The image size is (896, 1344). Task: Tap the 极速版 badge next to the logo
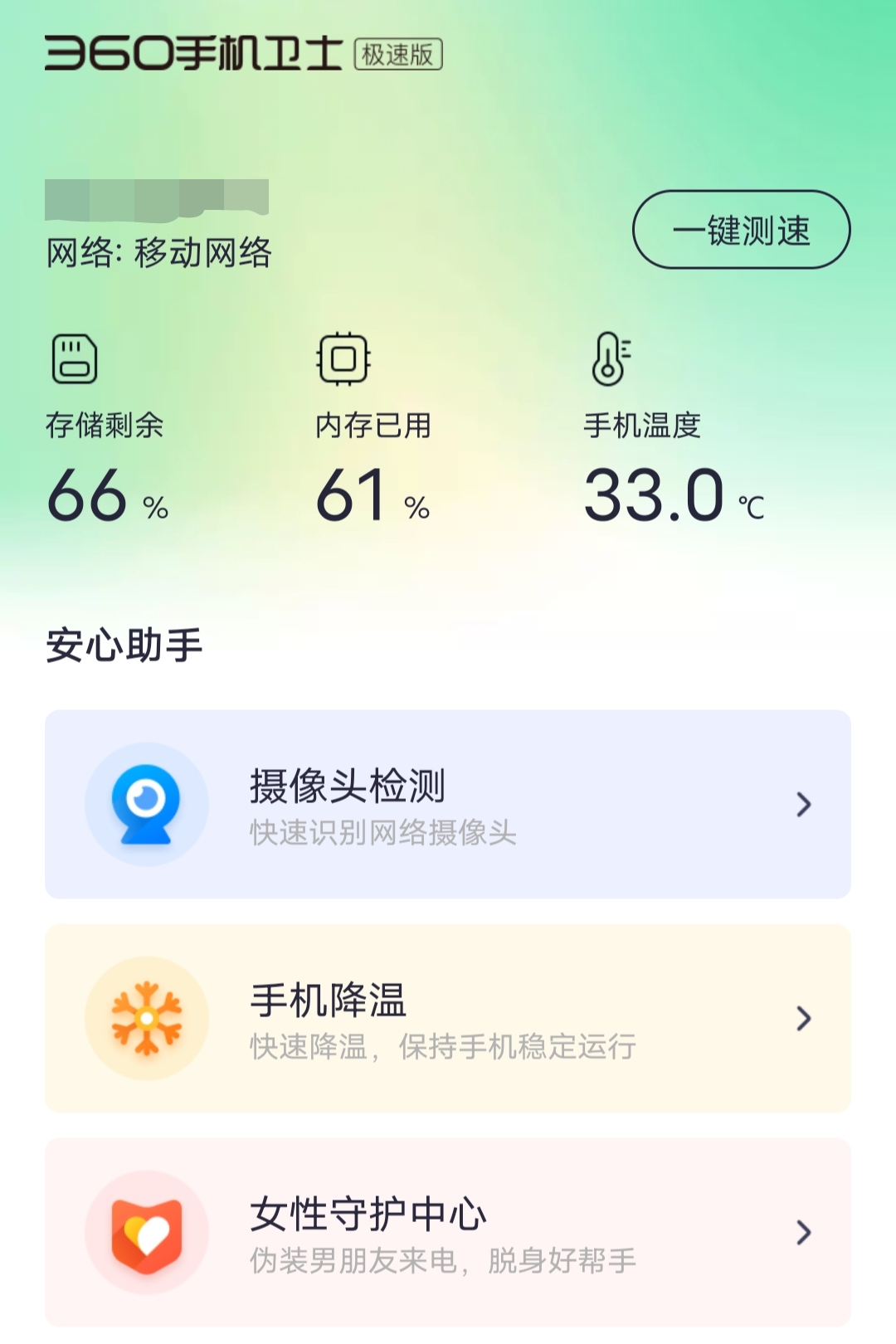[397, 54]
